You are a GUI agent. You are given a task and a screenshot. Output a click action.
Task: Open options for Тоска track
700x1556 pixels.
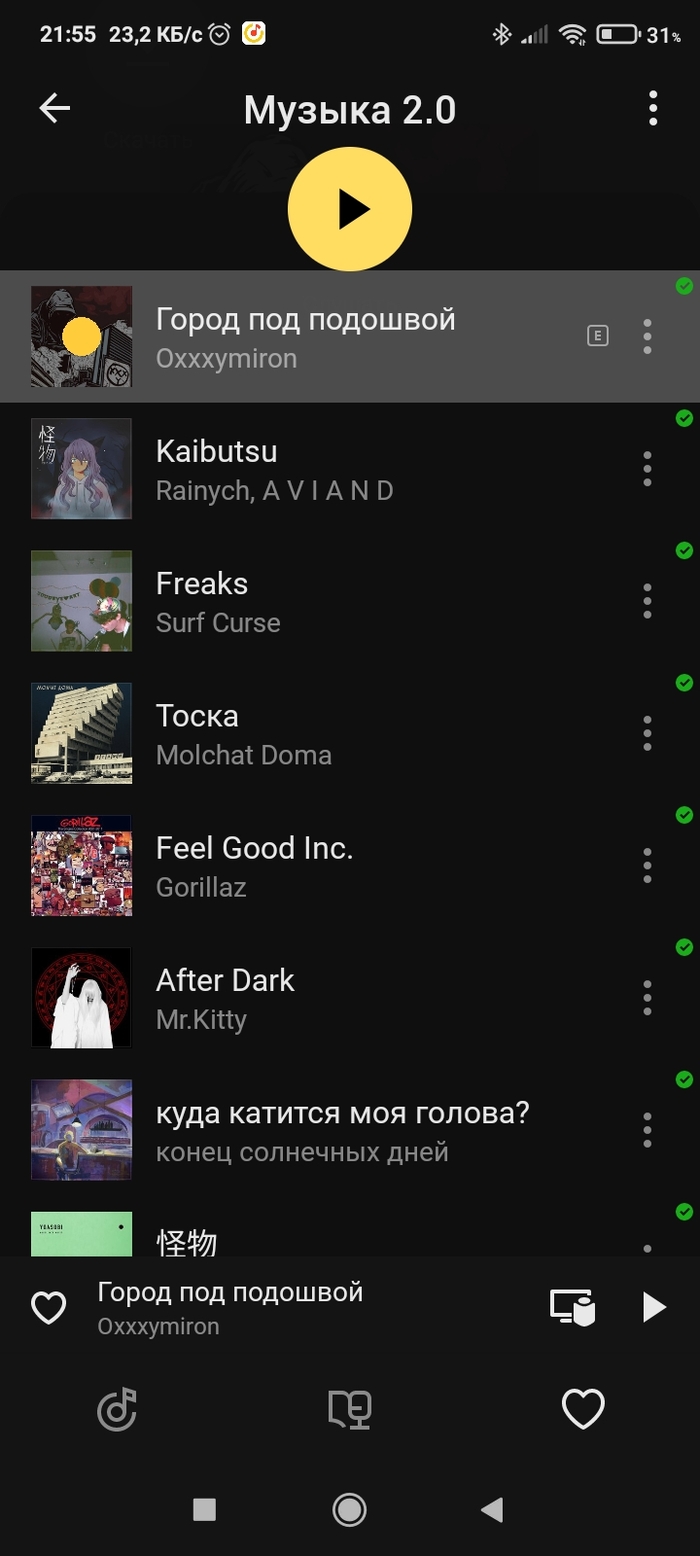click(x=647, y=733)
